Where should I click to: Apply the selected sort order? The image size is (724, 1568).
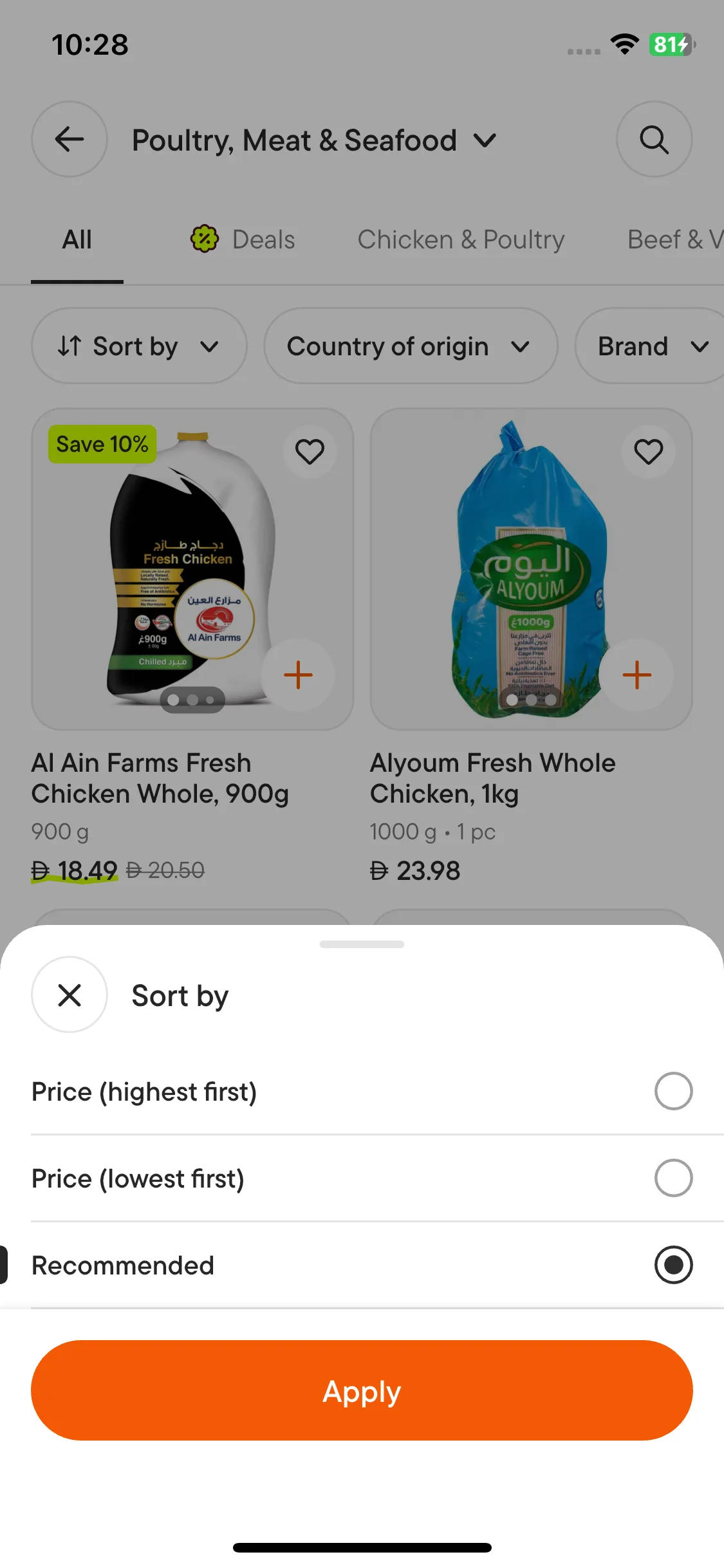(x=362, y=1390)
